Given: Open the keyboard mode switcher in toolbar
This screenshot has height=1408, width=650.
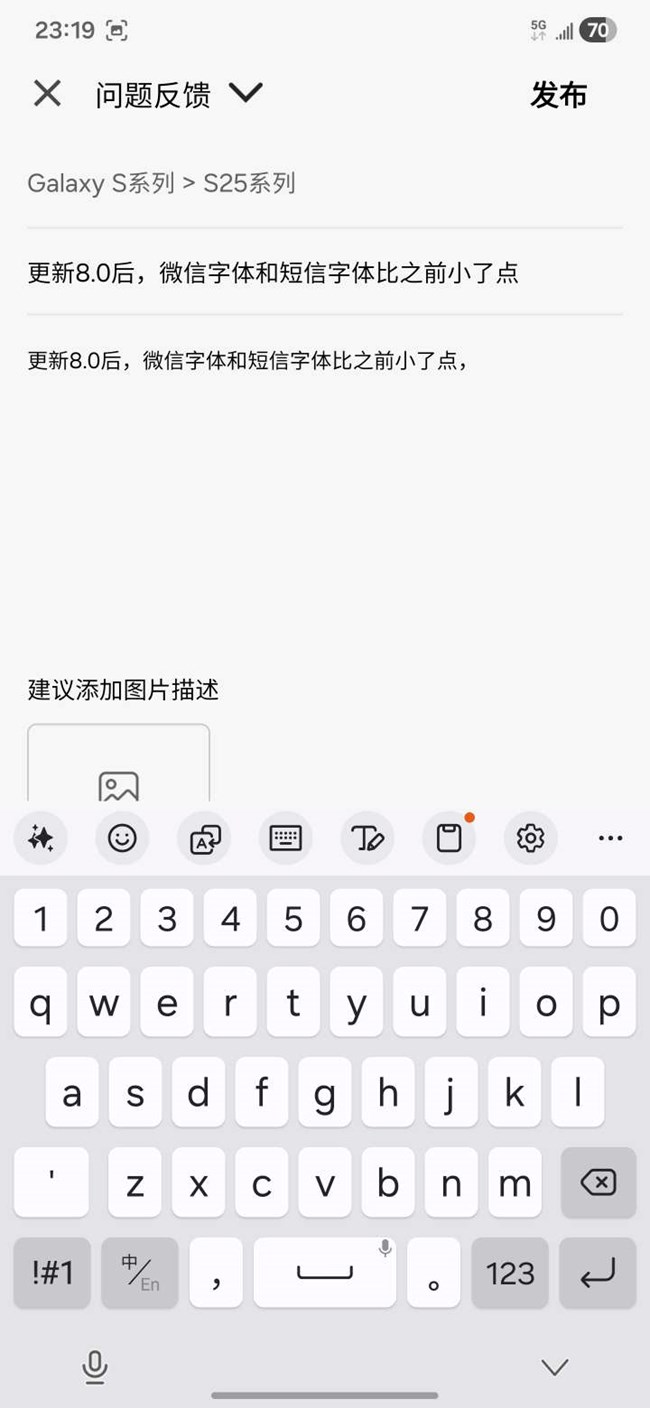Looking at the screenshot, I should [x=285, y=838].
